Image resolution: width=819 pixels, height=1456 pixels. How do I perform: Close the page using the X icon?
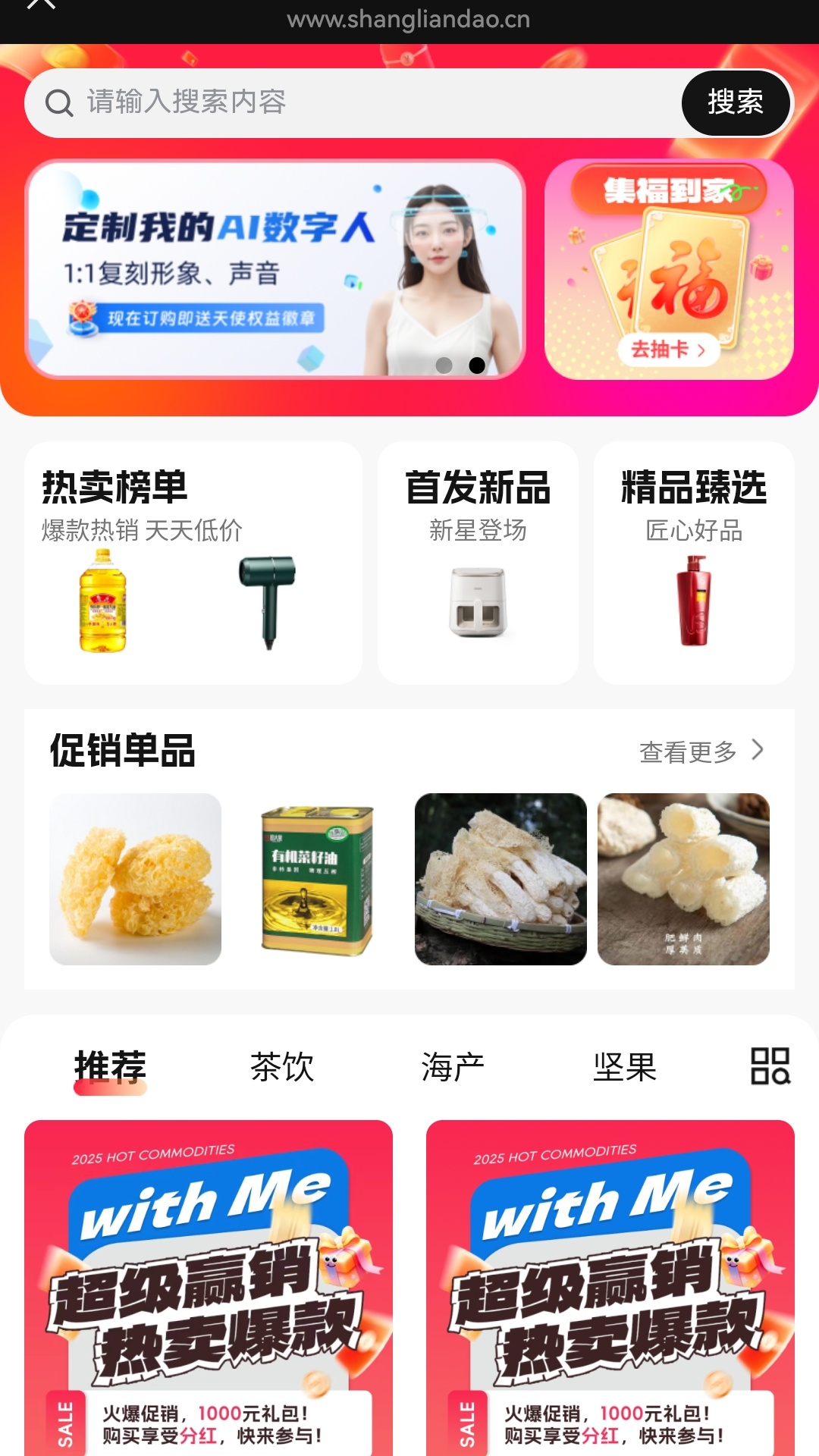43,8
